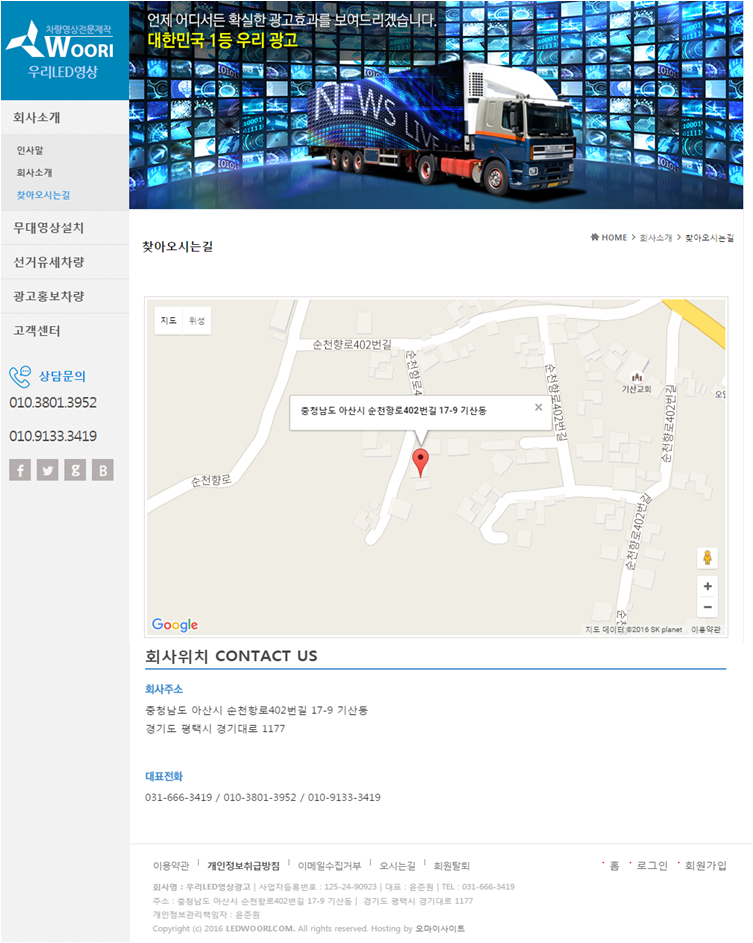The width and height of the screenshot is (753, 943).
Task: Open 고객센터 from the sidebar
Action: 37,330
